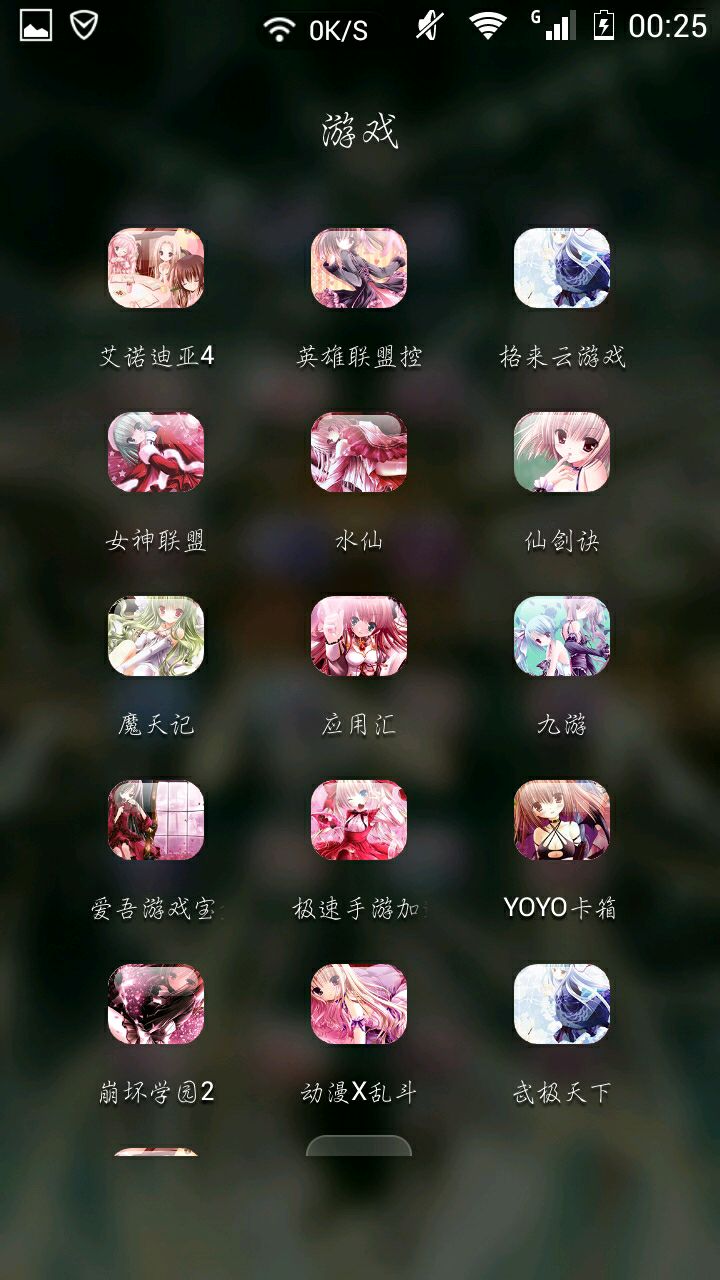The width and height of the screenshot is (720, 1280).
Task: Open 魔天记 game
Action: pyautogui.click(x=156, y=636)
